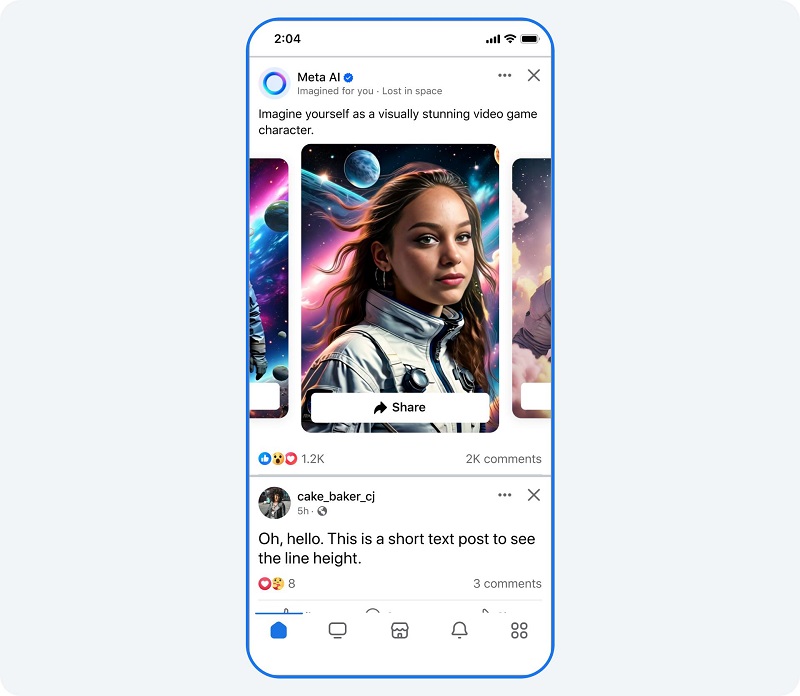Viewport: 800px width, 696px height.
Task: Show reactions for the 1.2K likes
Action: coord(291,459)
